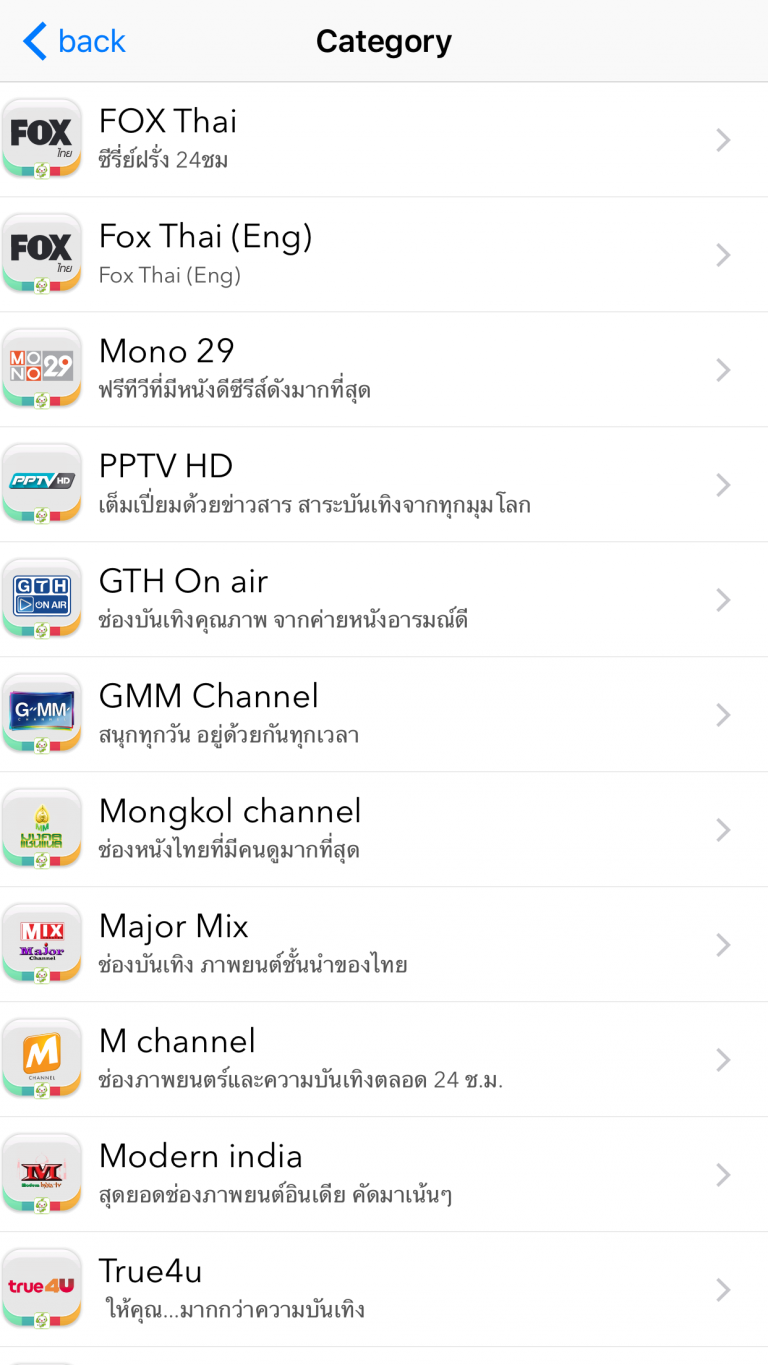This screenshot has height=1365, width=768.
Task: Open the FOX Thai channel
Action: click(384, 140)
